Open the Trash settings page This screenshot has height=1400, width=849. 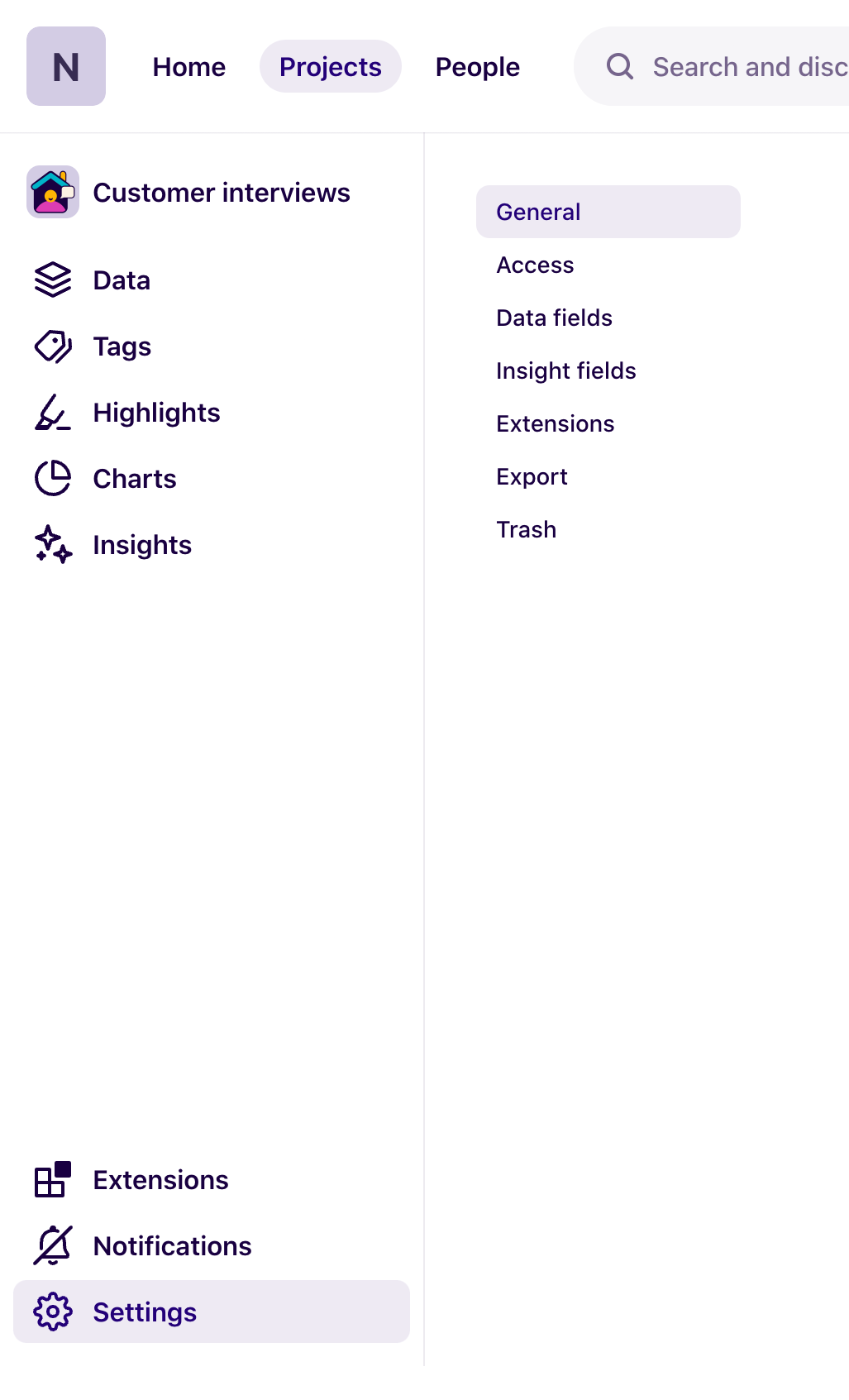tap(526, 529)
